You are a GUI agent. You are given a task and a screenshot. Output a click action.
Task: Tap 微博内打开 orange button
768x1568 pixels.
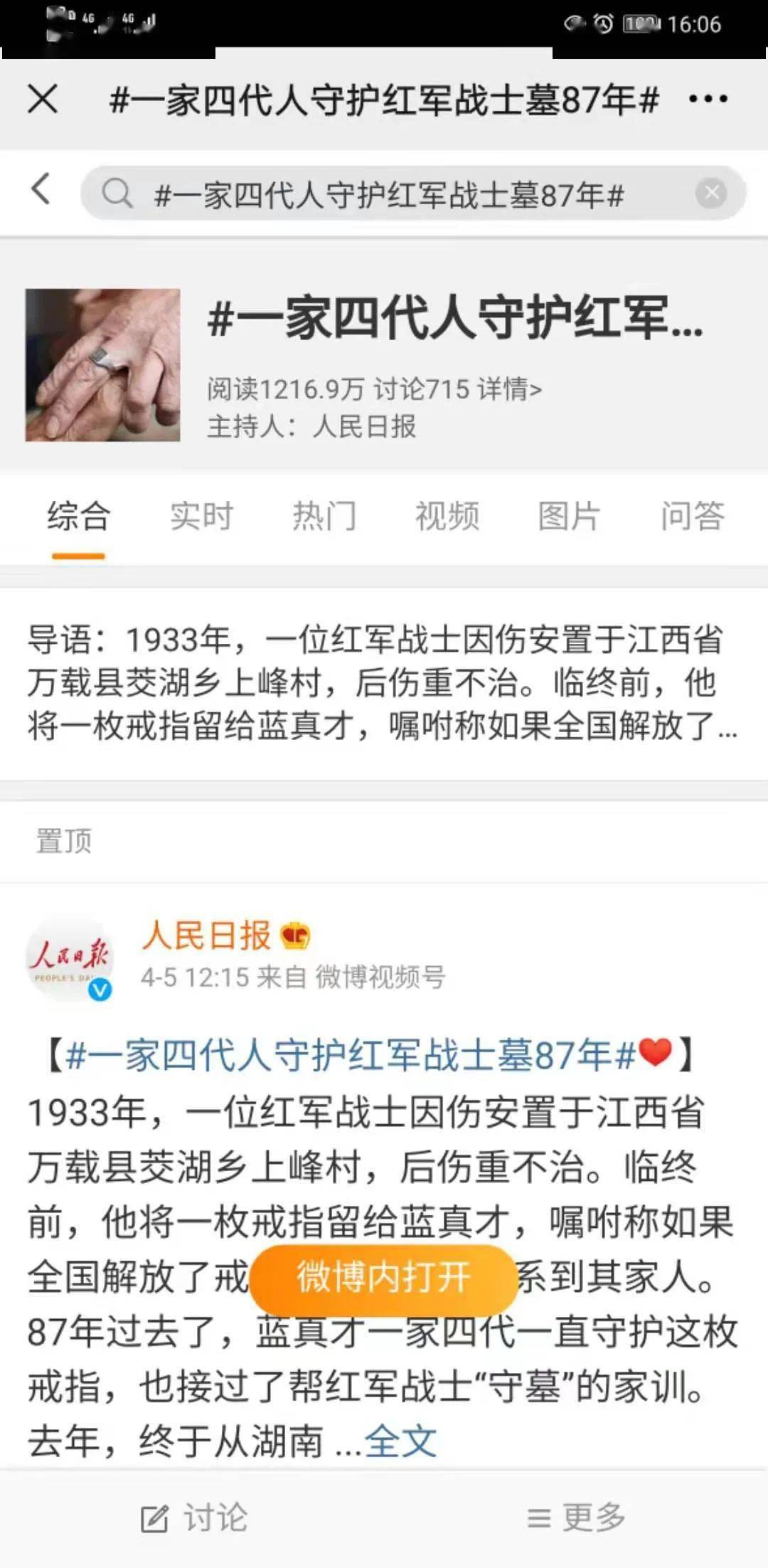coord(383,1277)
